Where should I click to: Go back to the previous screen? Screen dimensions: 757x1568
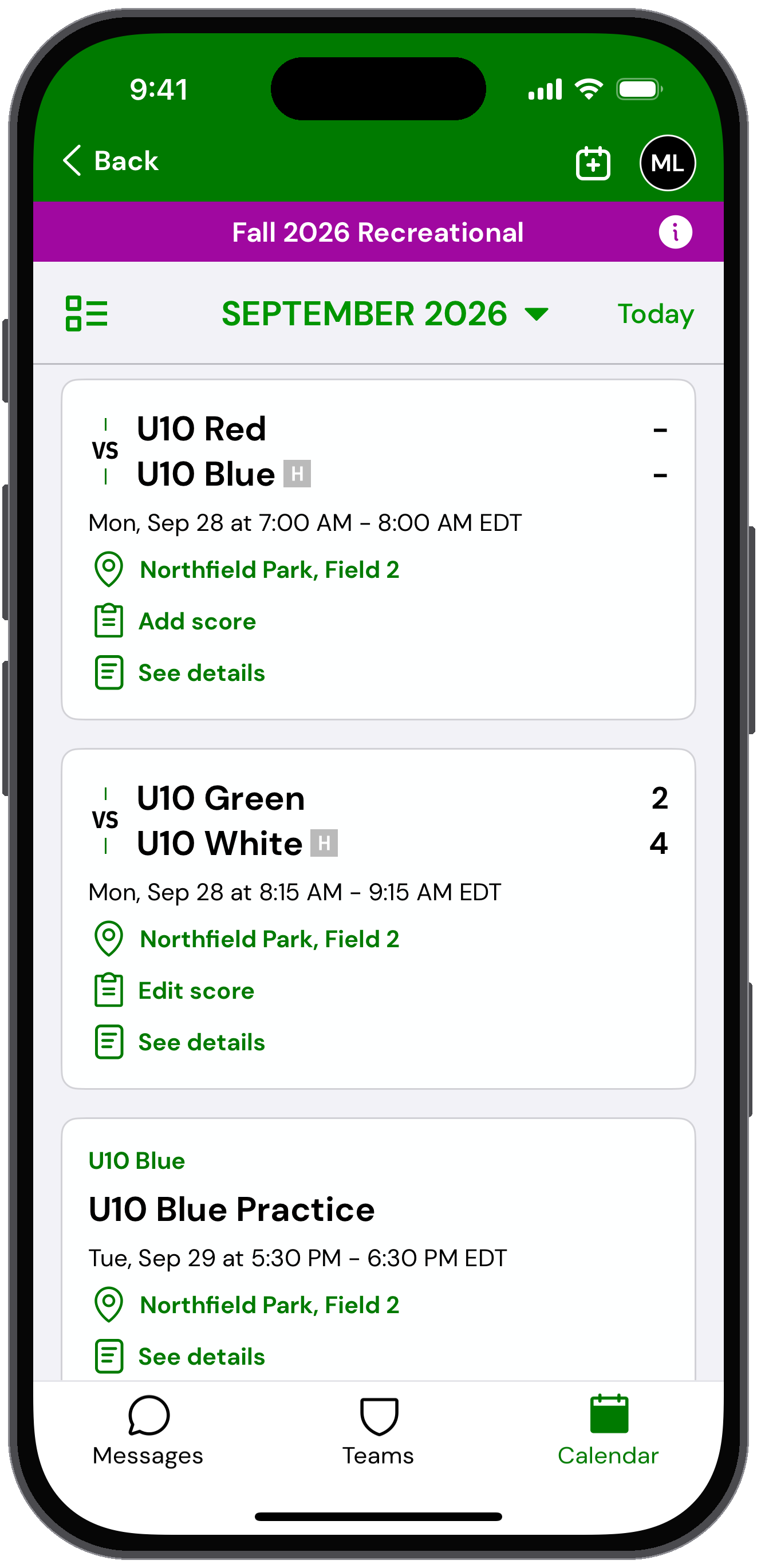(111, 161)
